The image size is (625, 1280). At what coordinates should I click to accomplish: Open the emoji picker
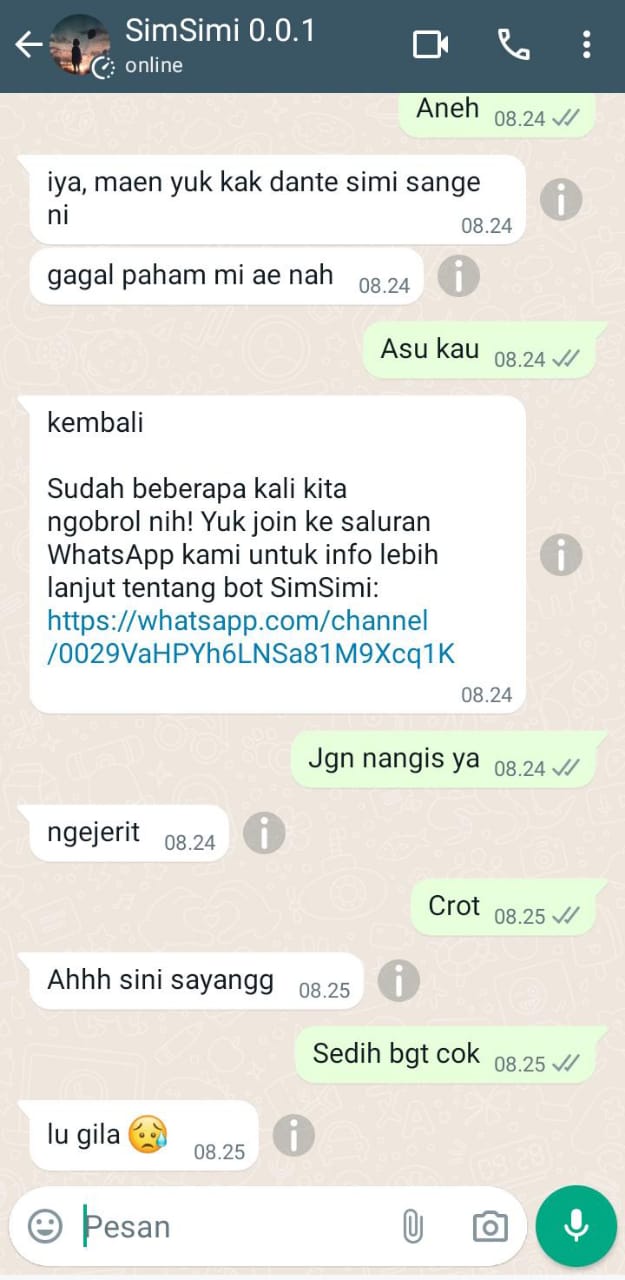[45, 1226]
